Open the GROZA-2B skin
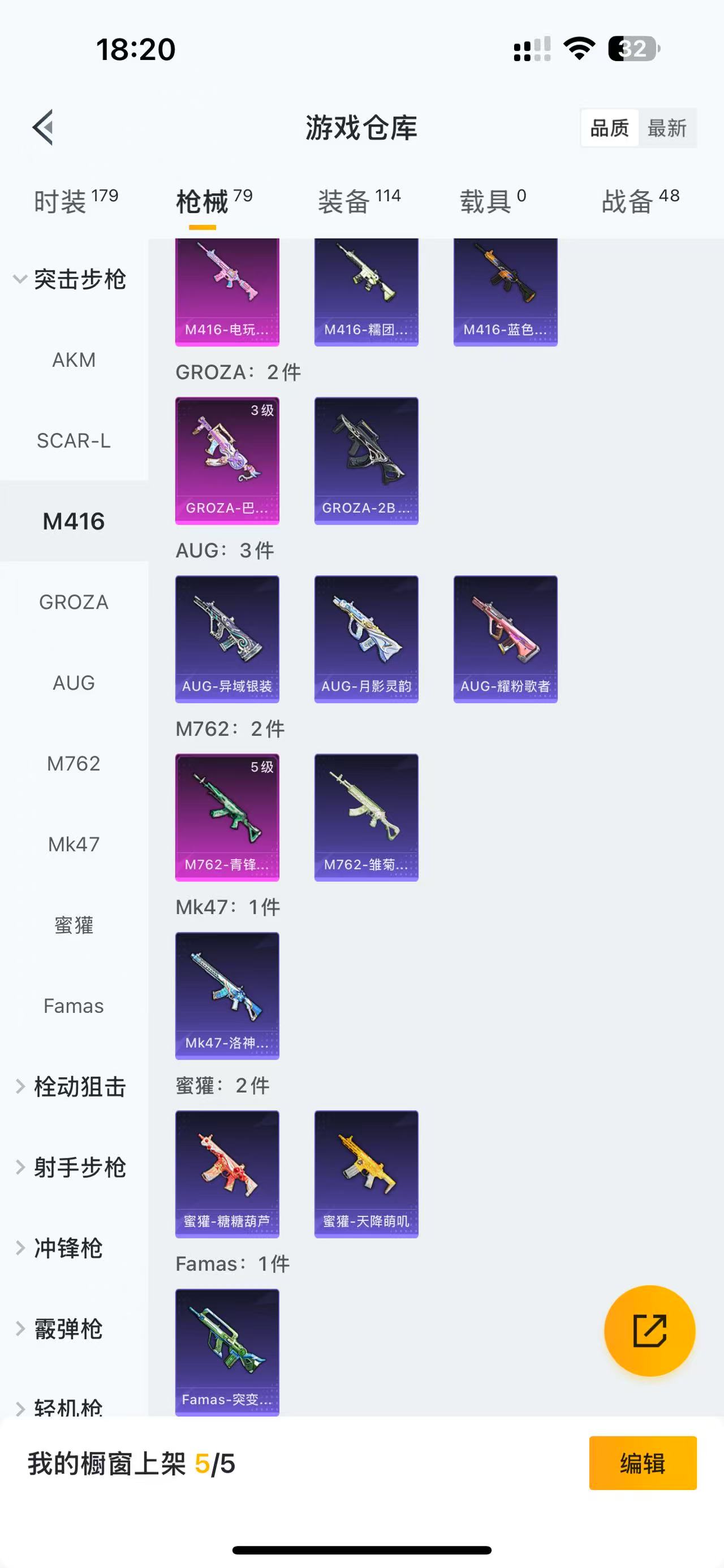Viewport: 724px width, 1568px height. [x=366, y=461]
